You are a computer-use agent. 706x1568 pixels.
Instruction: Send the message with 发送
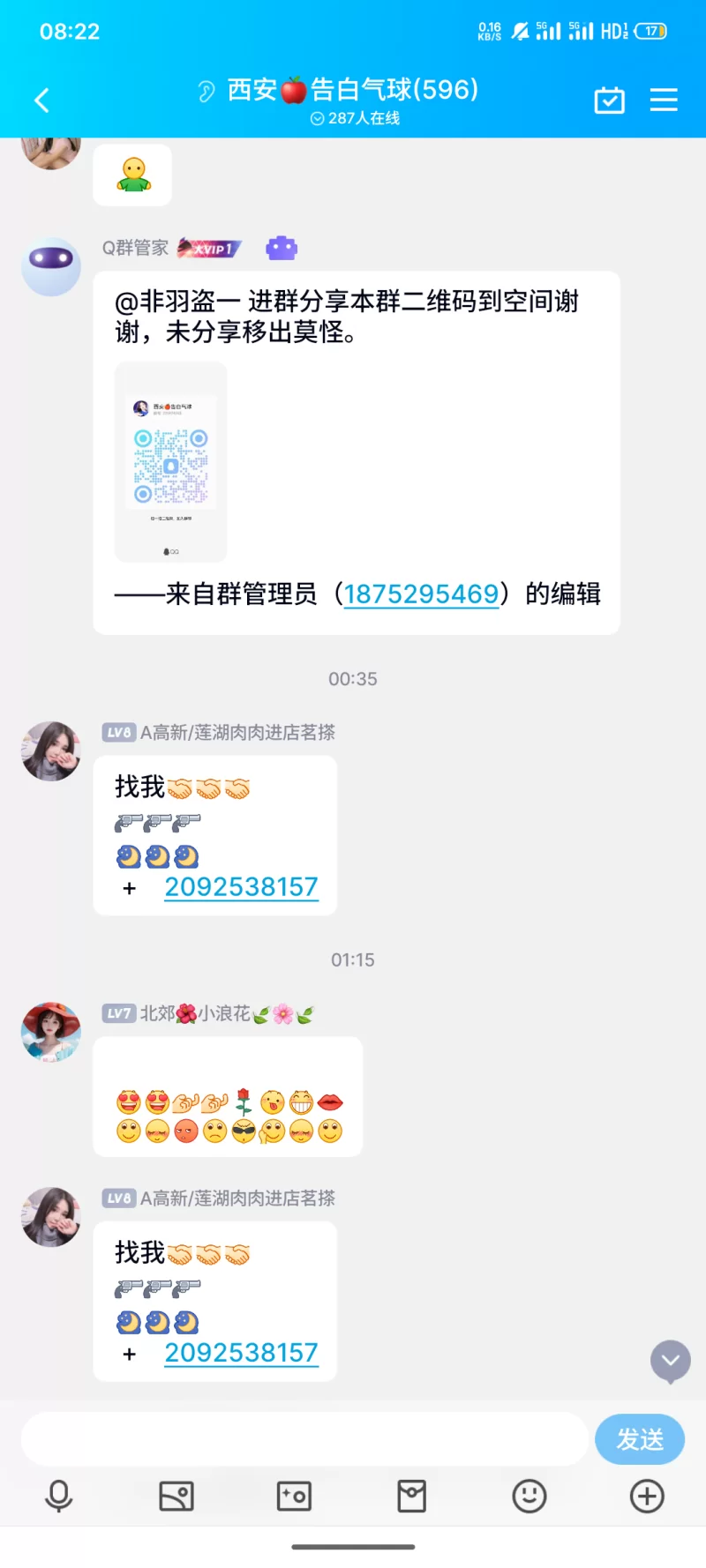640,1439
